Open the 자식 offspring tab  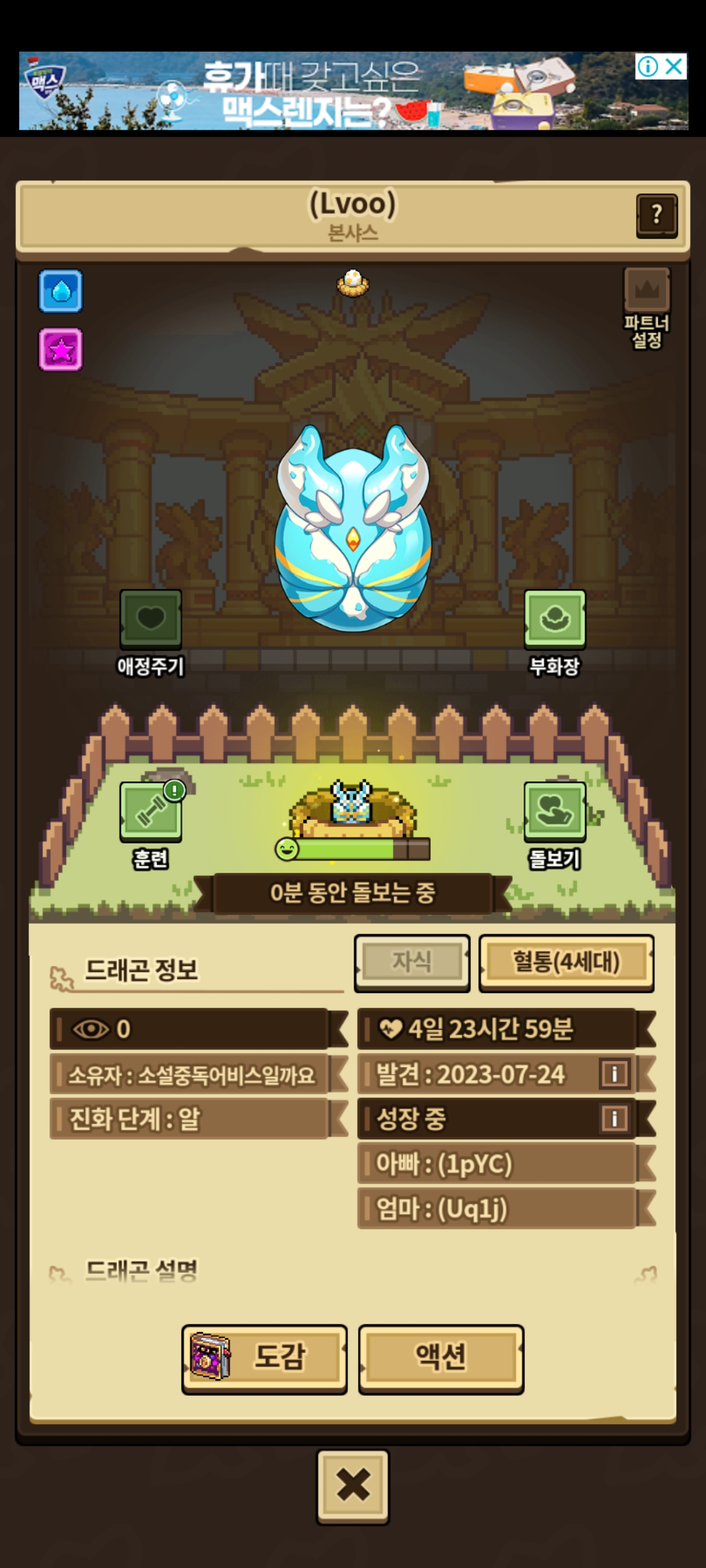coord(412,962)
